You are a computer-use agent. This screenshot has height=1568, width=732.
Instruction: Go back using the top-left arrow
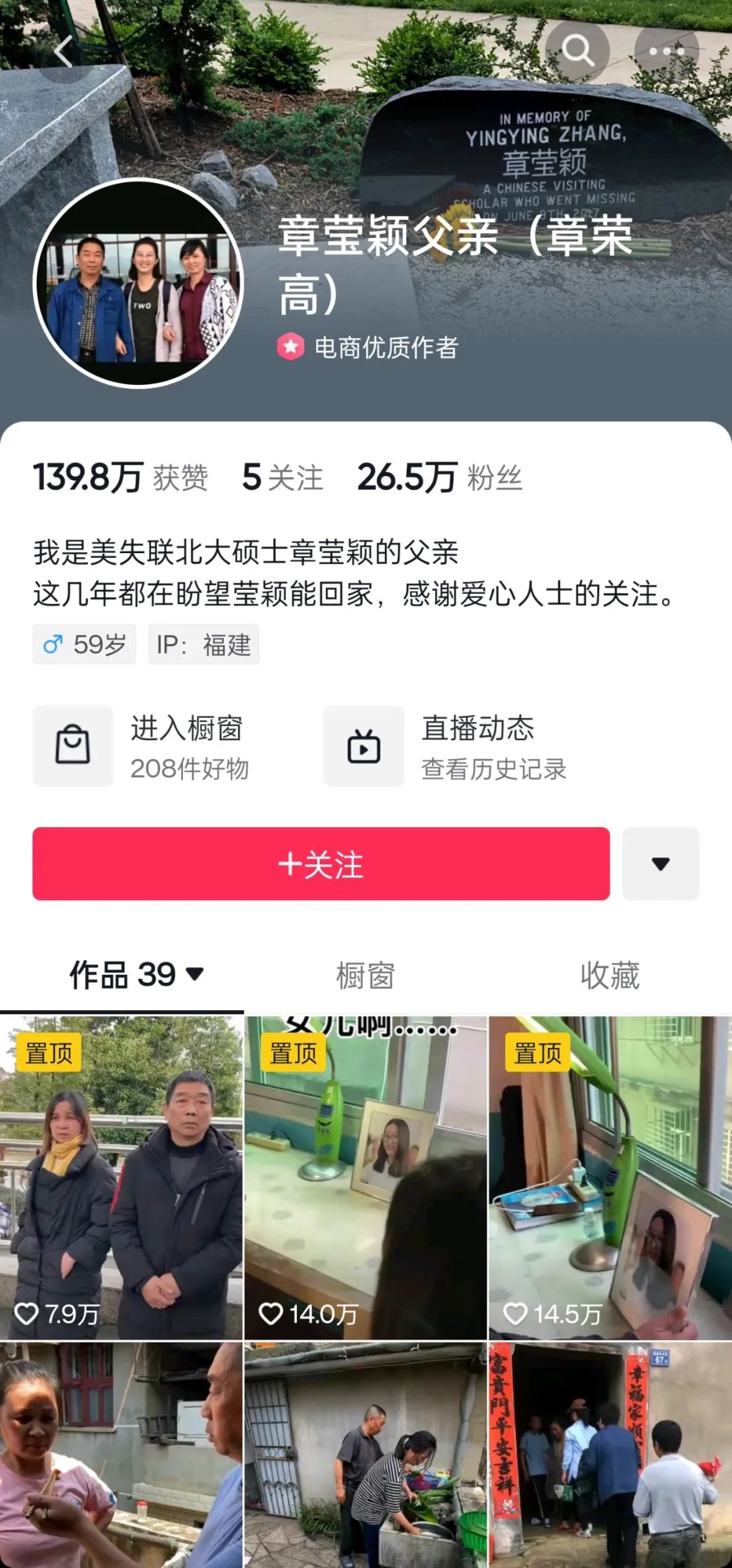coord(63,52)
